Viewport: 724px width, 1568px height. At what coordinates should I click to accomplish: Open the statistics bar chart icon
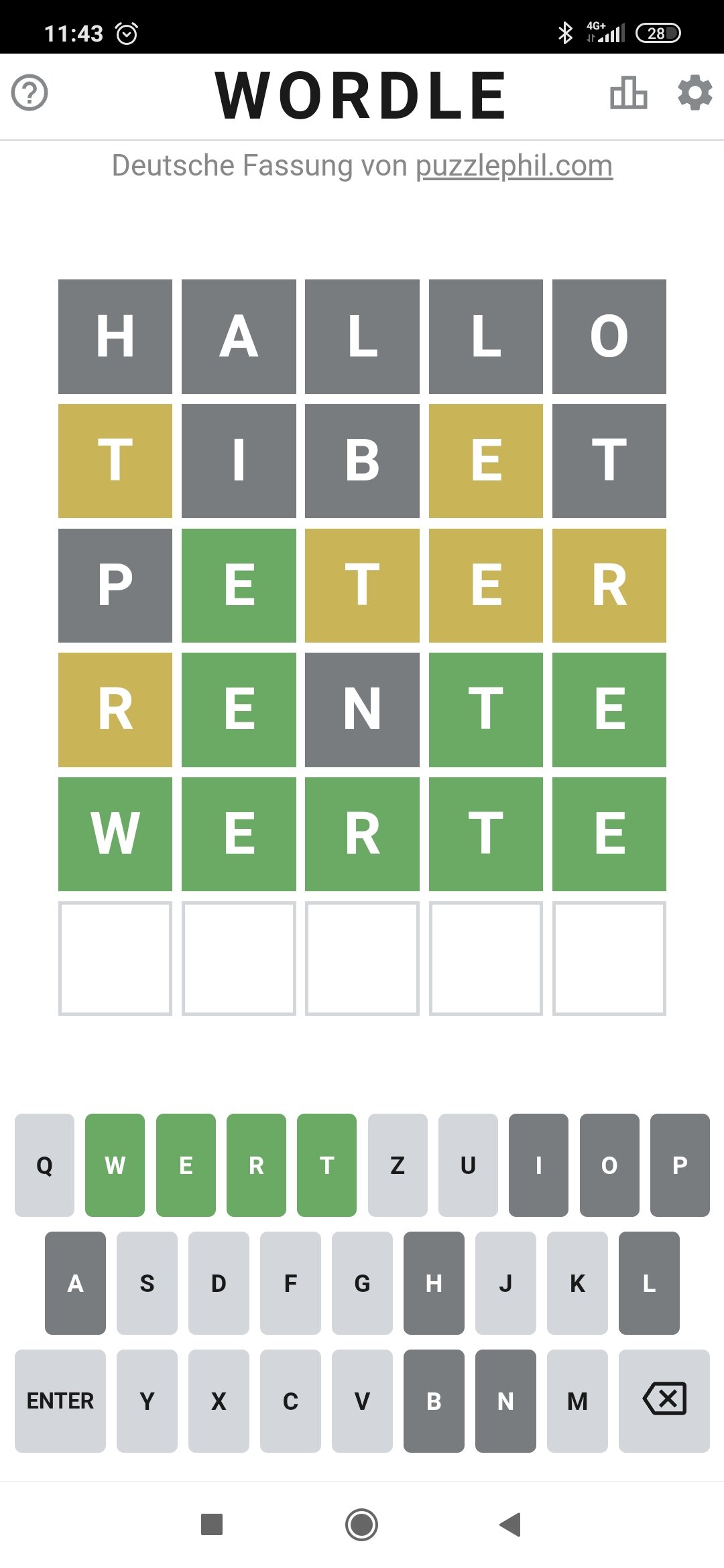coord(628,92)
